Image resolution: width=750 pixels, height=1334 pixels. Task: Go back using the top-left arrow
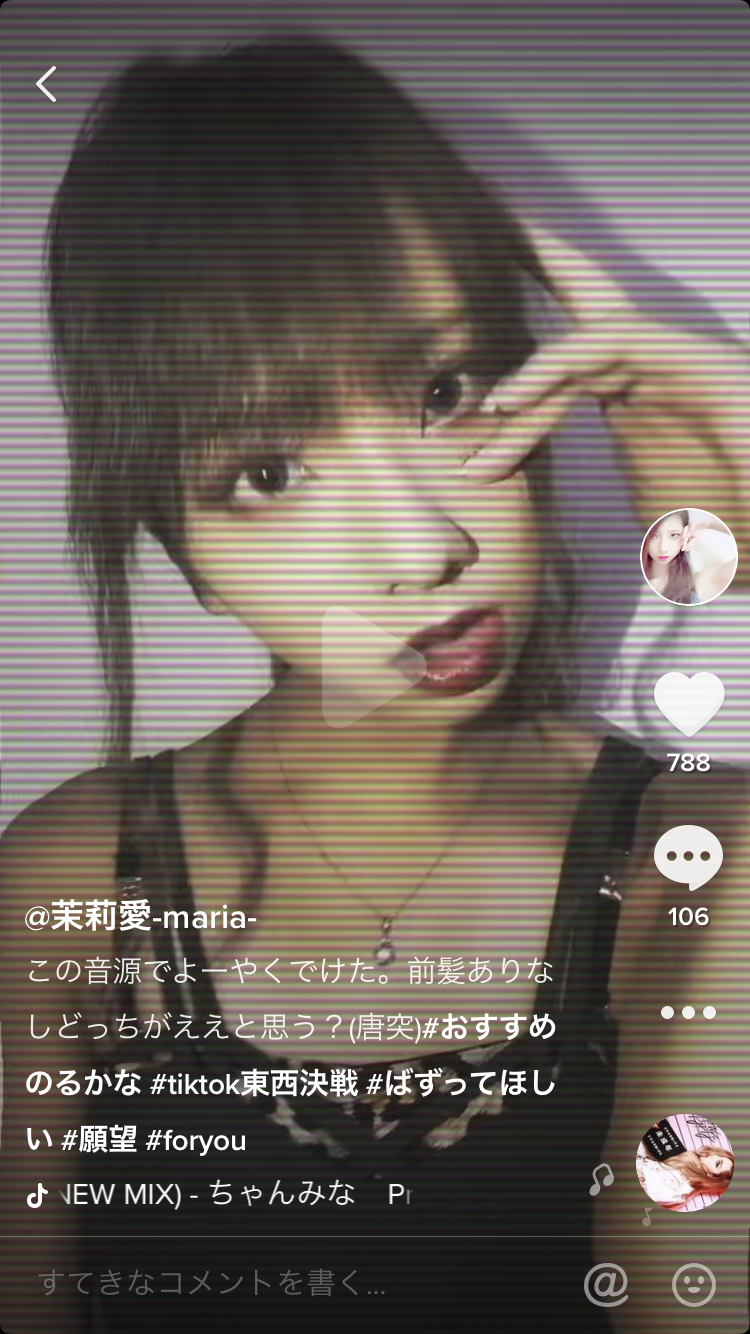(x=46, y=85)
